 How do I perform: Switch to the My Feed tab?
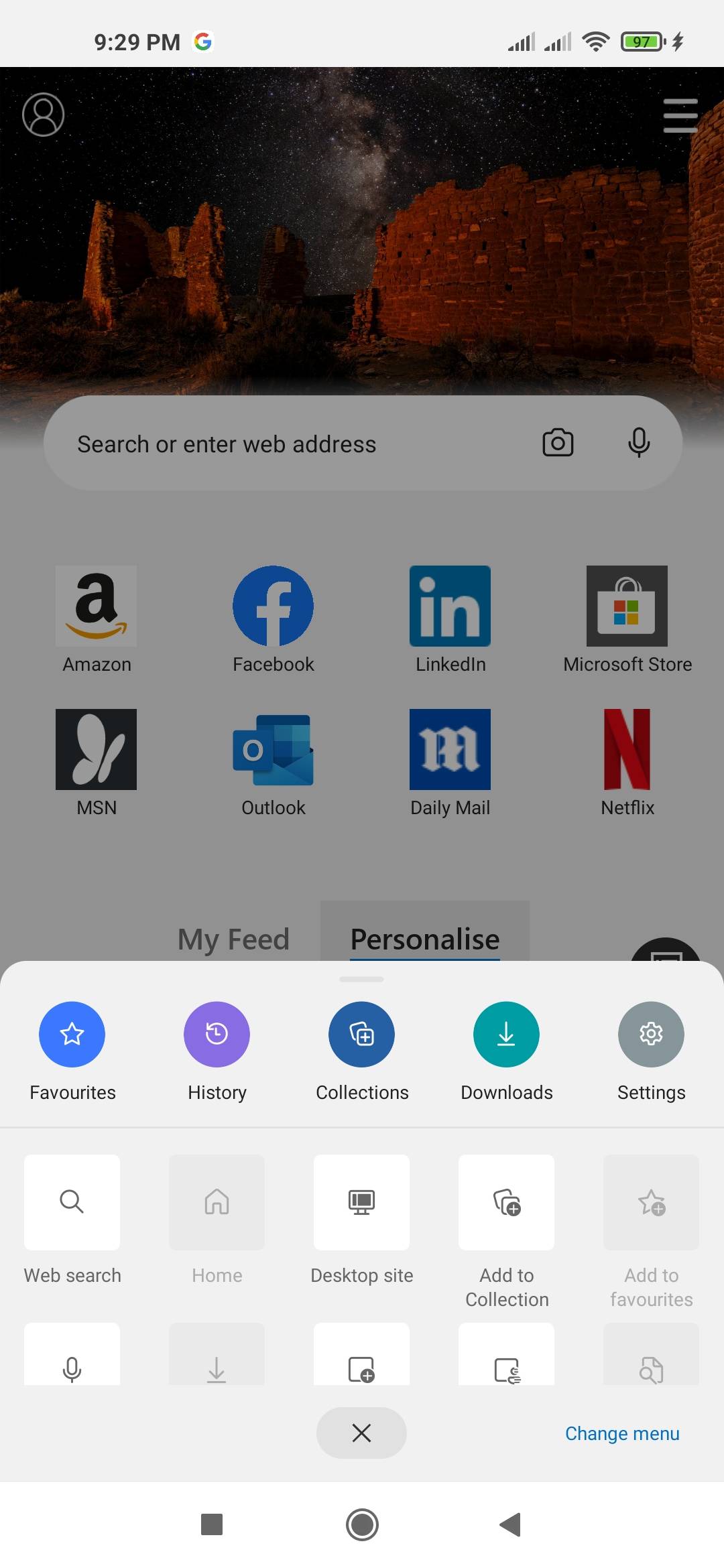click(233, 939)
